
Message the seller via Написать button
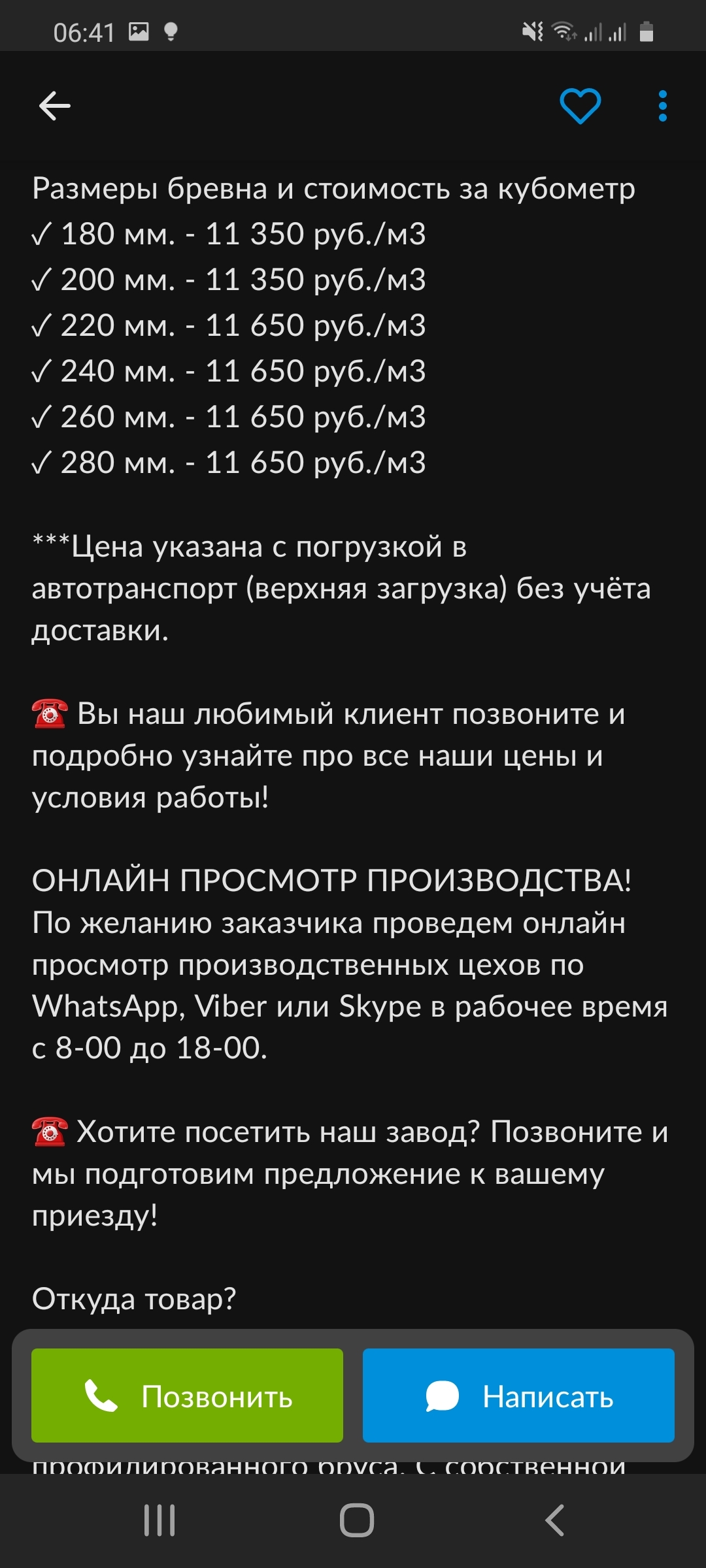click(x=518, y=1396)
